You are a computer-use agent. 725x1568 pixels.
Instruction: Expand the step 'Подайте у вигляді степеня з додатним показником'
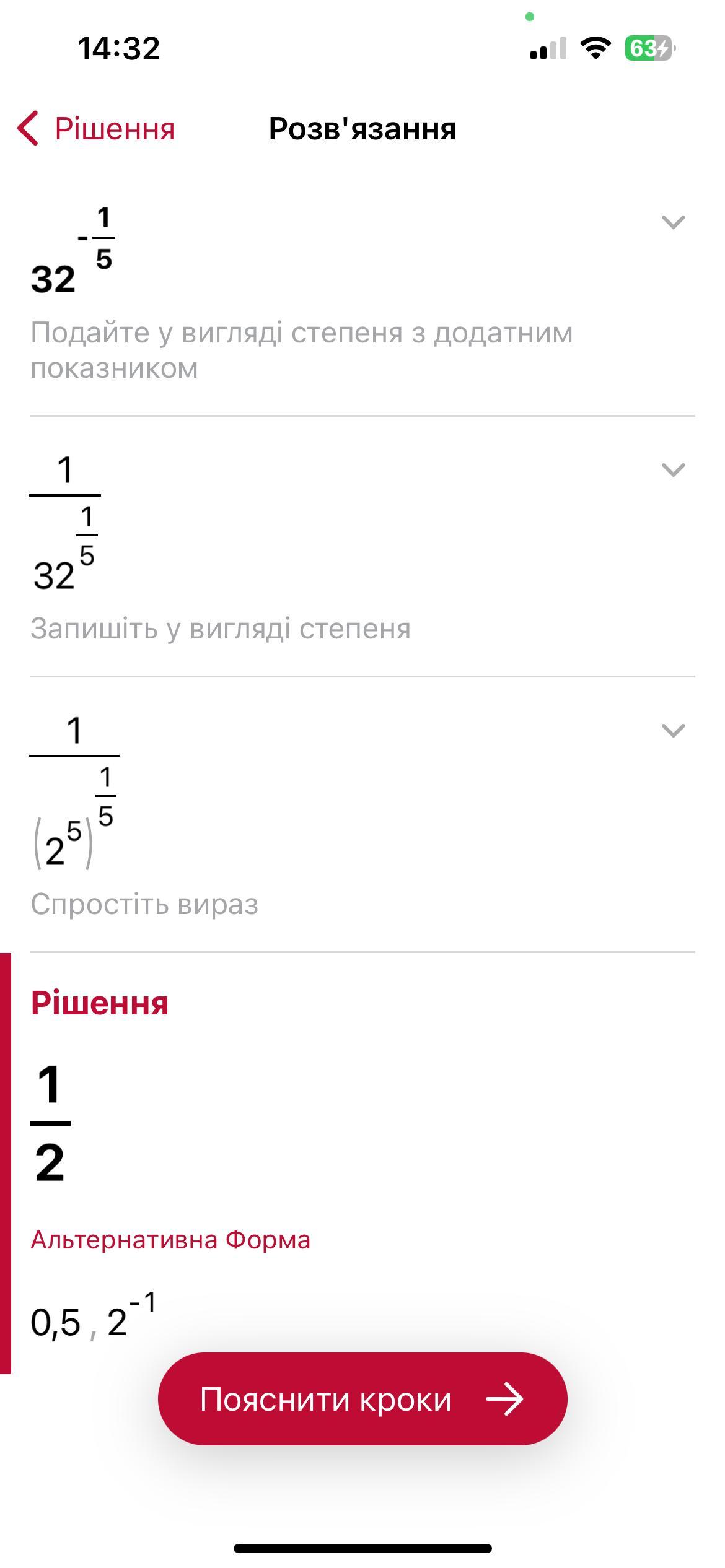tap(673, 222)
